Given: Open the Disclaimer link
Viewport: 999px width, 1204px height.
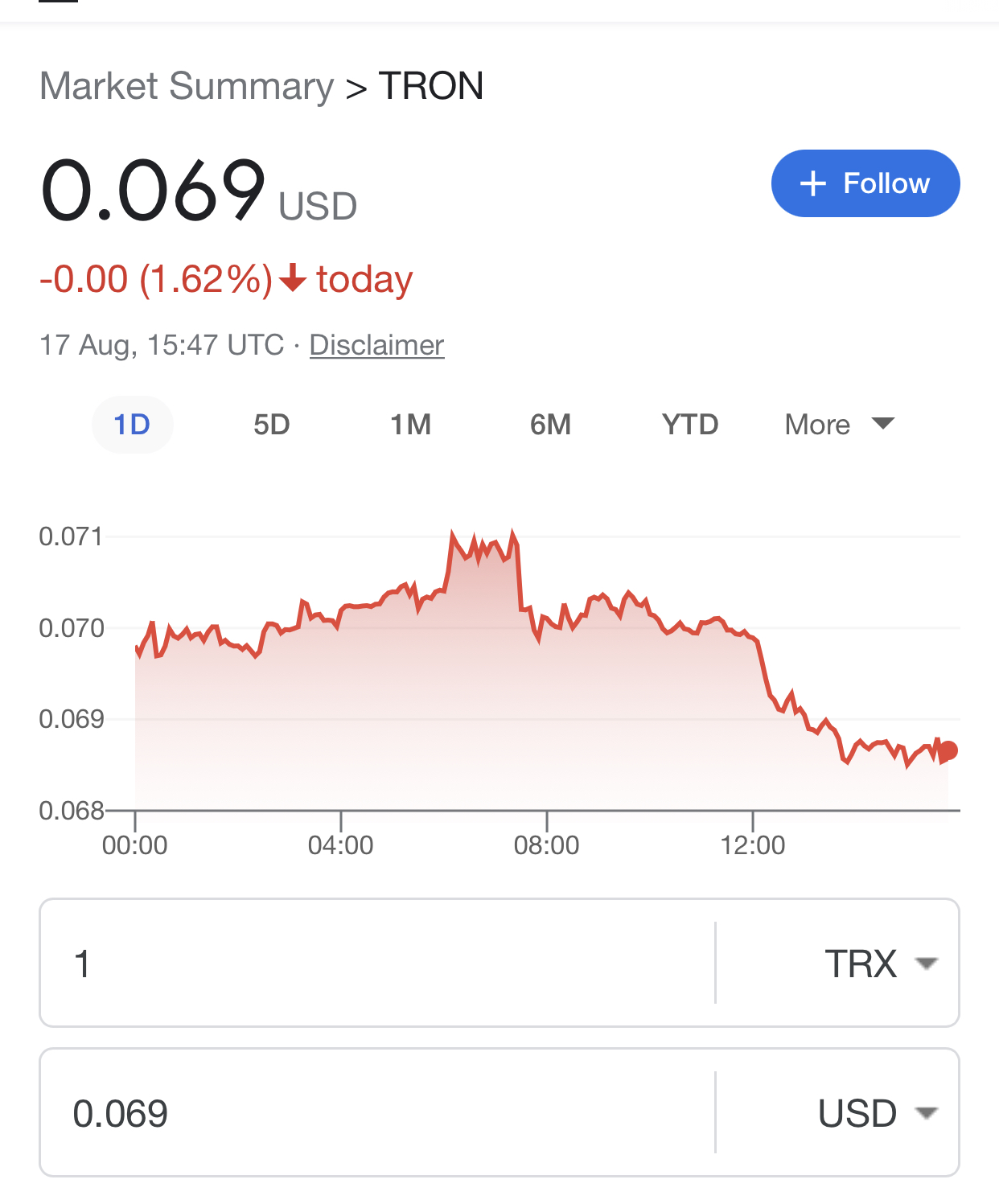Looking at the screenshot, I should (x=376, y=345).
